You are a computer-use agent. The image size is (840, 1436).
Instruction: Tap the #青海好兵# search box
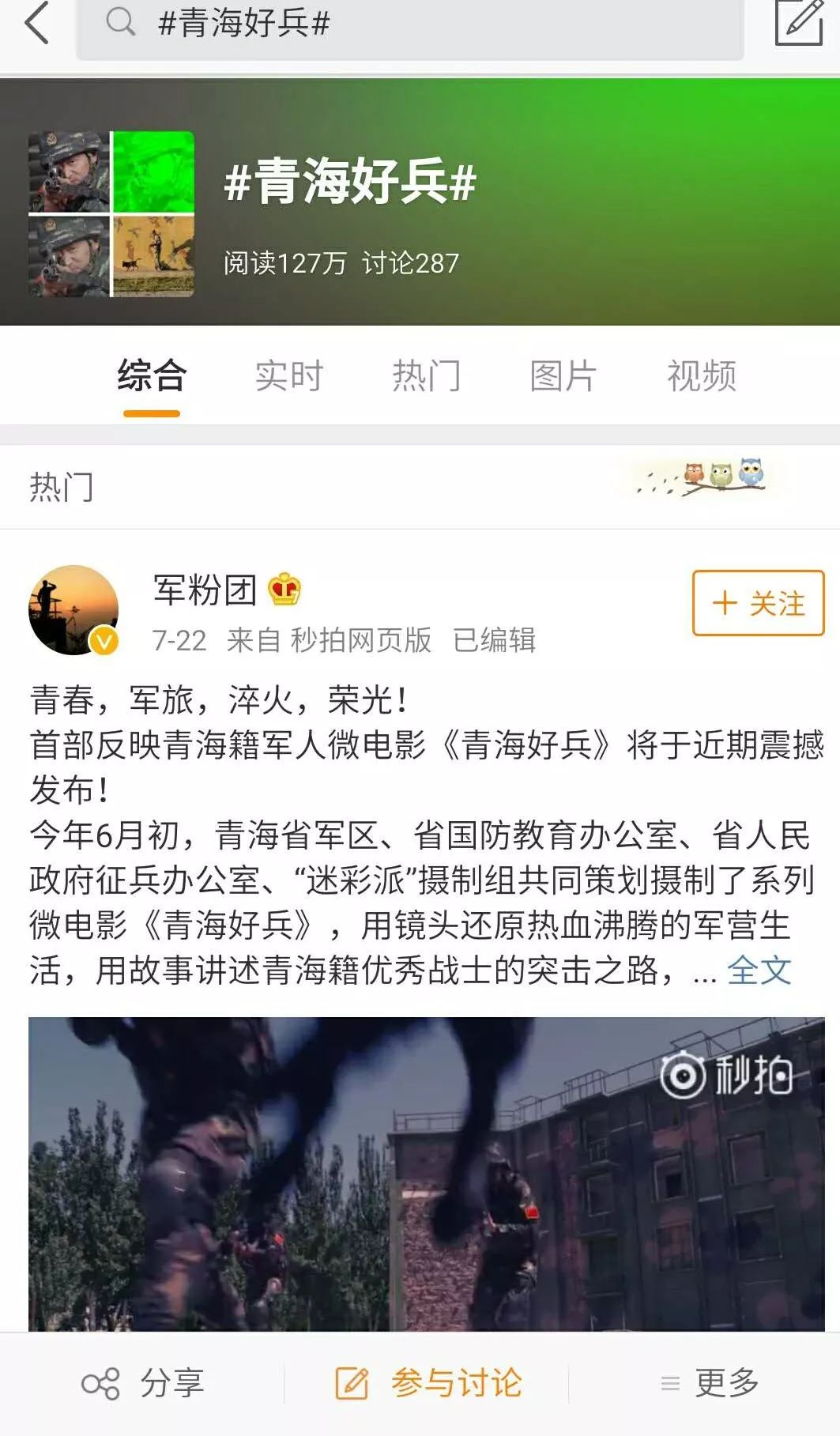(x=409, y=24)
